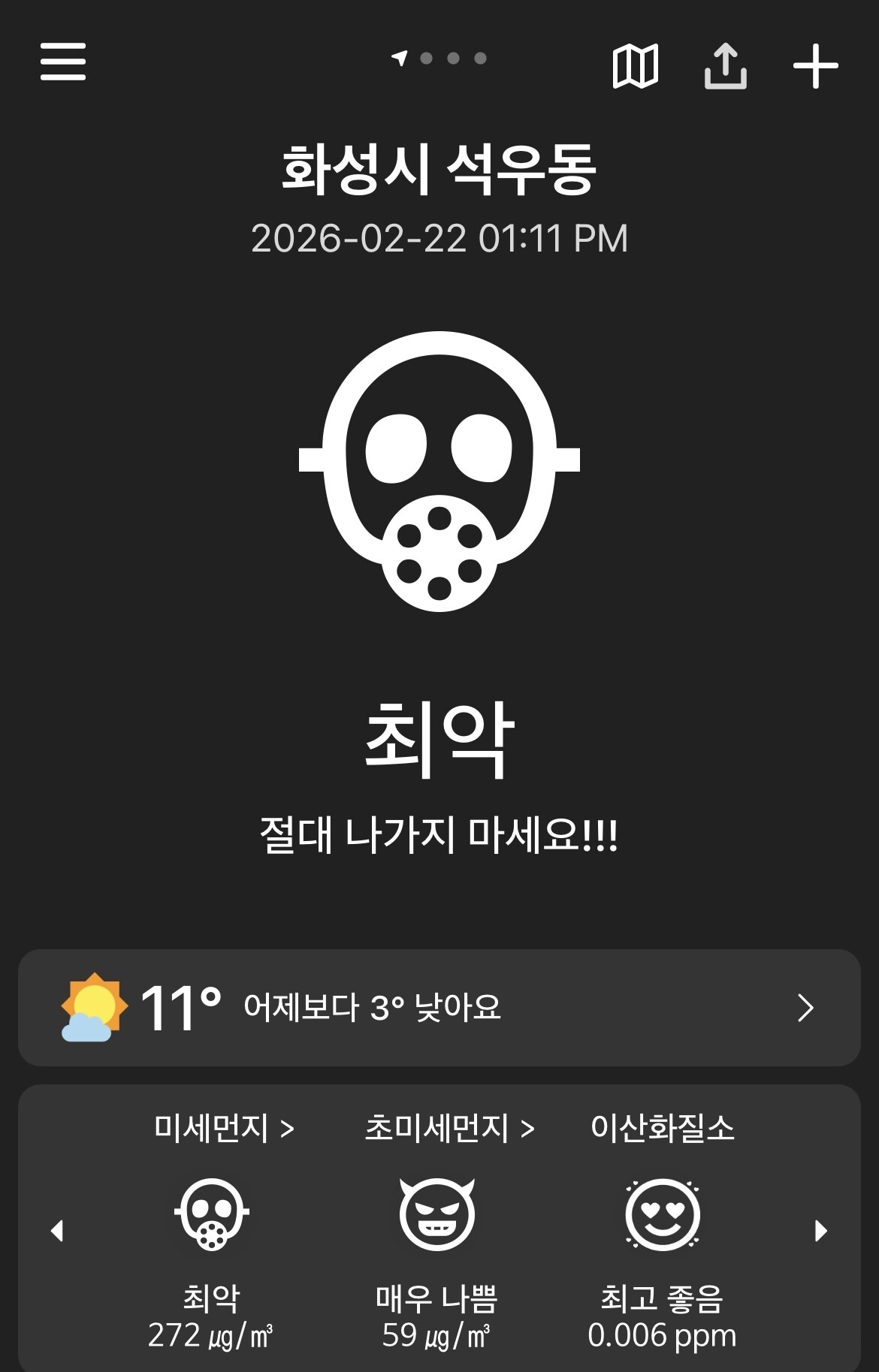879x1372 pixels.
Task: Add a new location with plus
Action: click(x=816, y=66)
